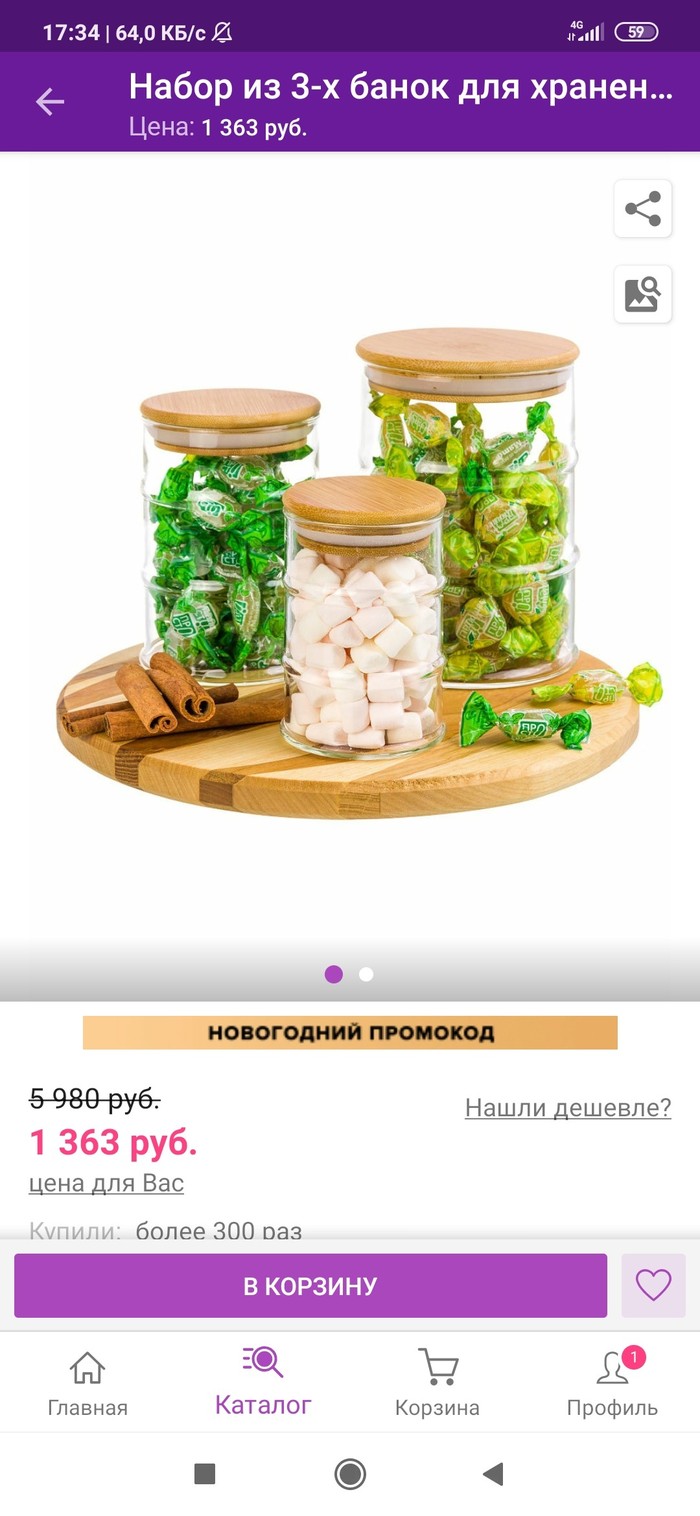The image size is (700, 1516).
Task: Switch to the Главная tab
Action: [x=88, y=1384]
